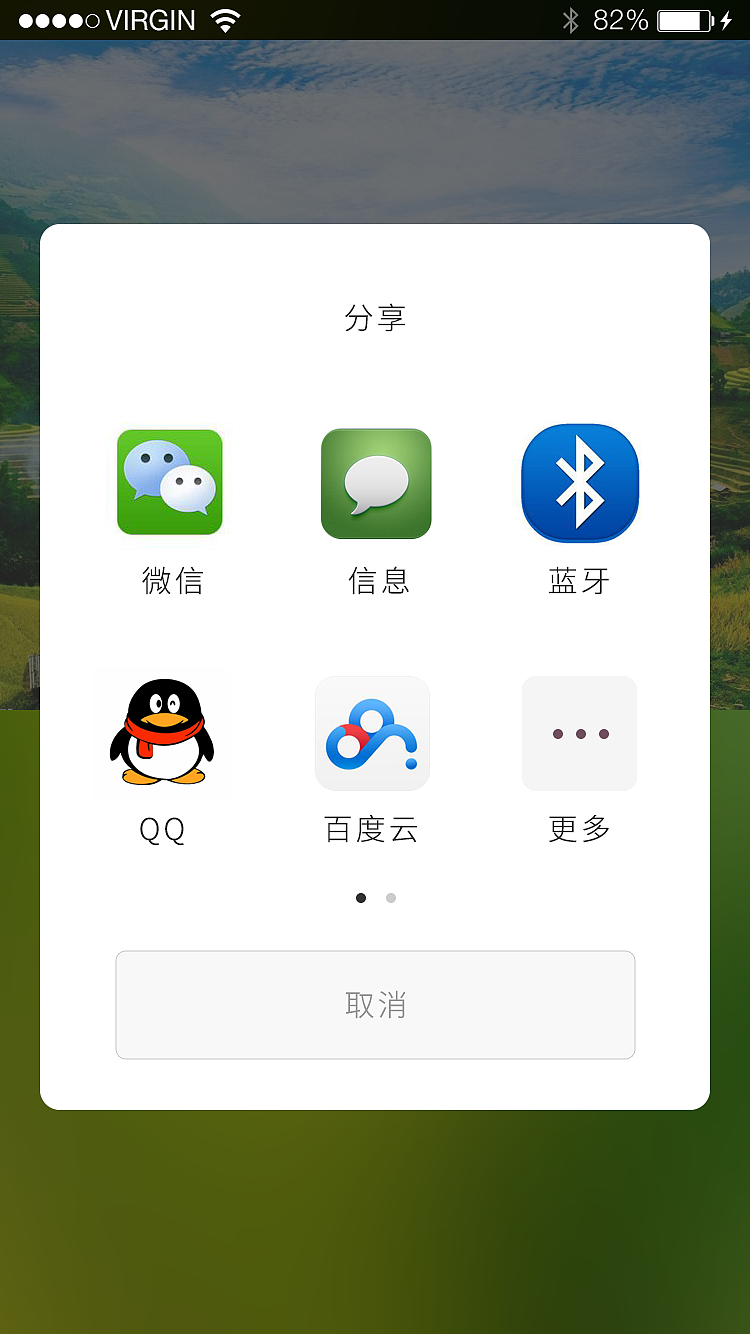Tap the 信息 label under the Messages icon
This screenshot has width=750, height=1334.
tap(375, 580)
